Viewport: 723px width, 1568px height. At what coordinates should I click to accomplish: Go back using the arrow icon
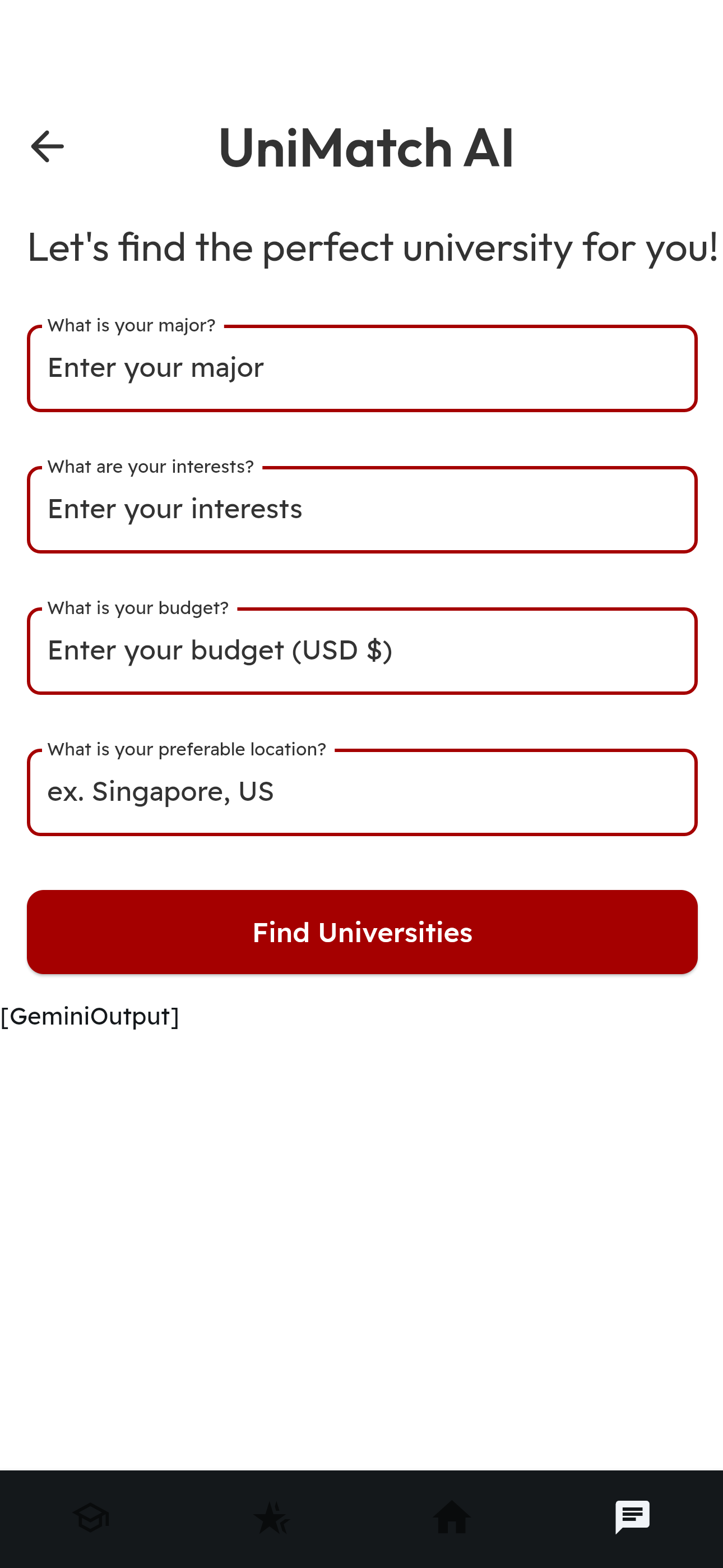[48, 147]
